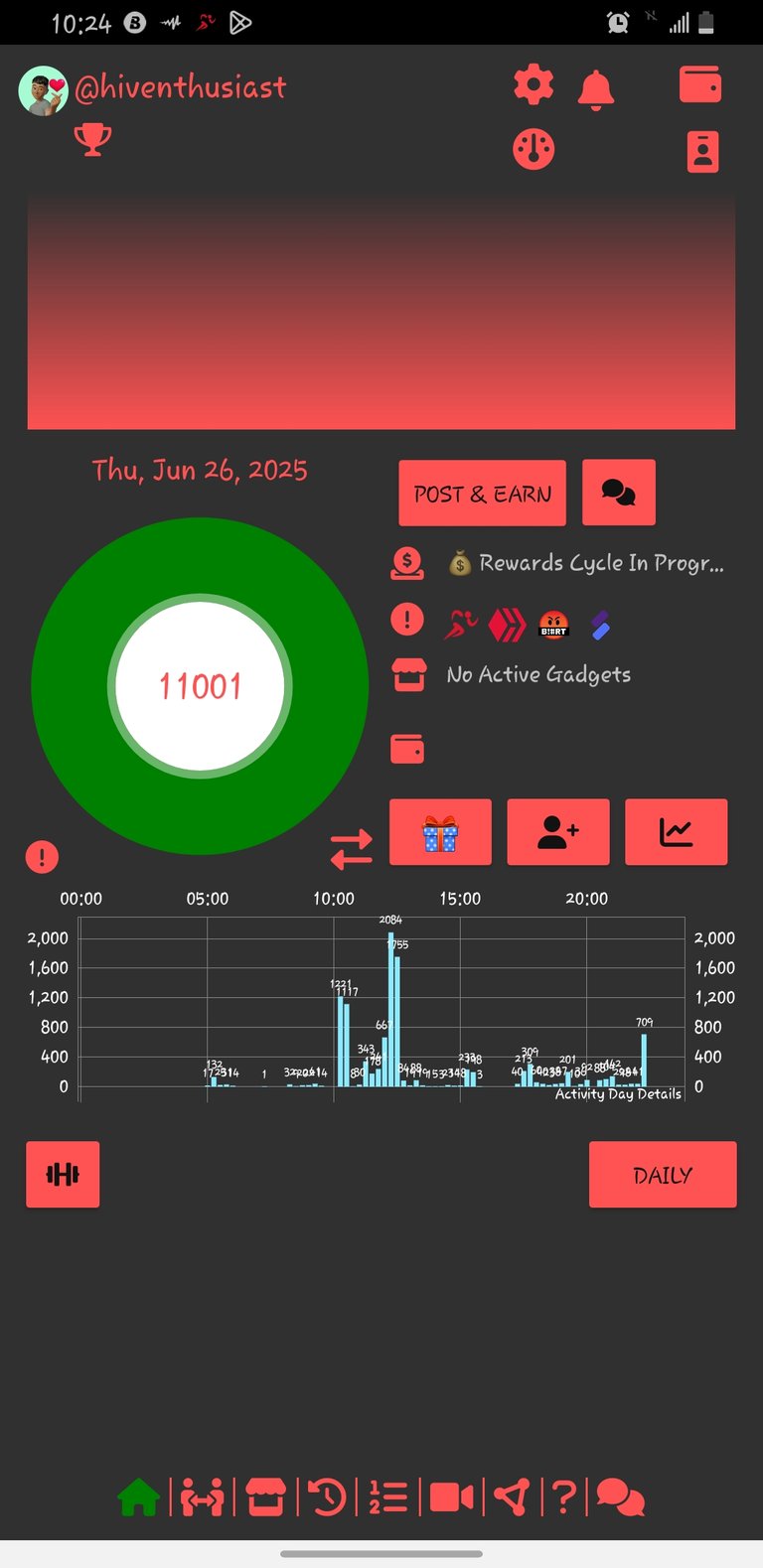This screenshot has width=763, height=1568.
Task: Tap the DAILY button
Action: tap(663, 1175)
